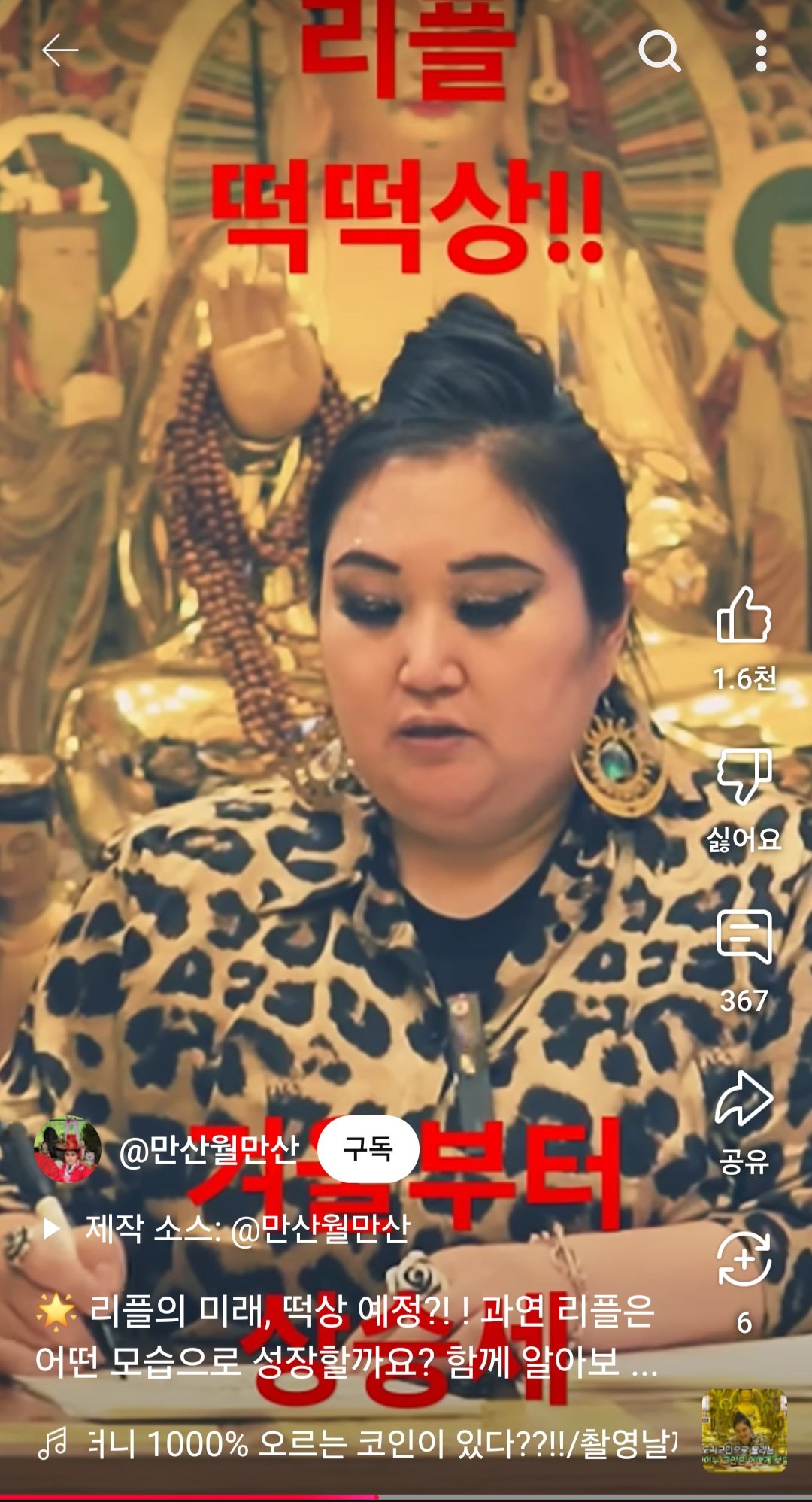Screen dimensions: 812x1502
Task: Open search with the magnifier icon
Action: pyautogui.click(x=659, y=51)
